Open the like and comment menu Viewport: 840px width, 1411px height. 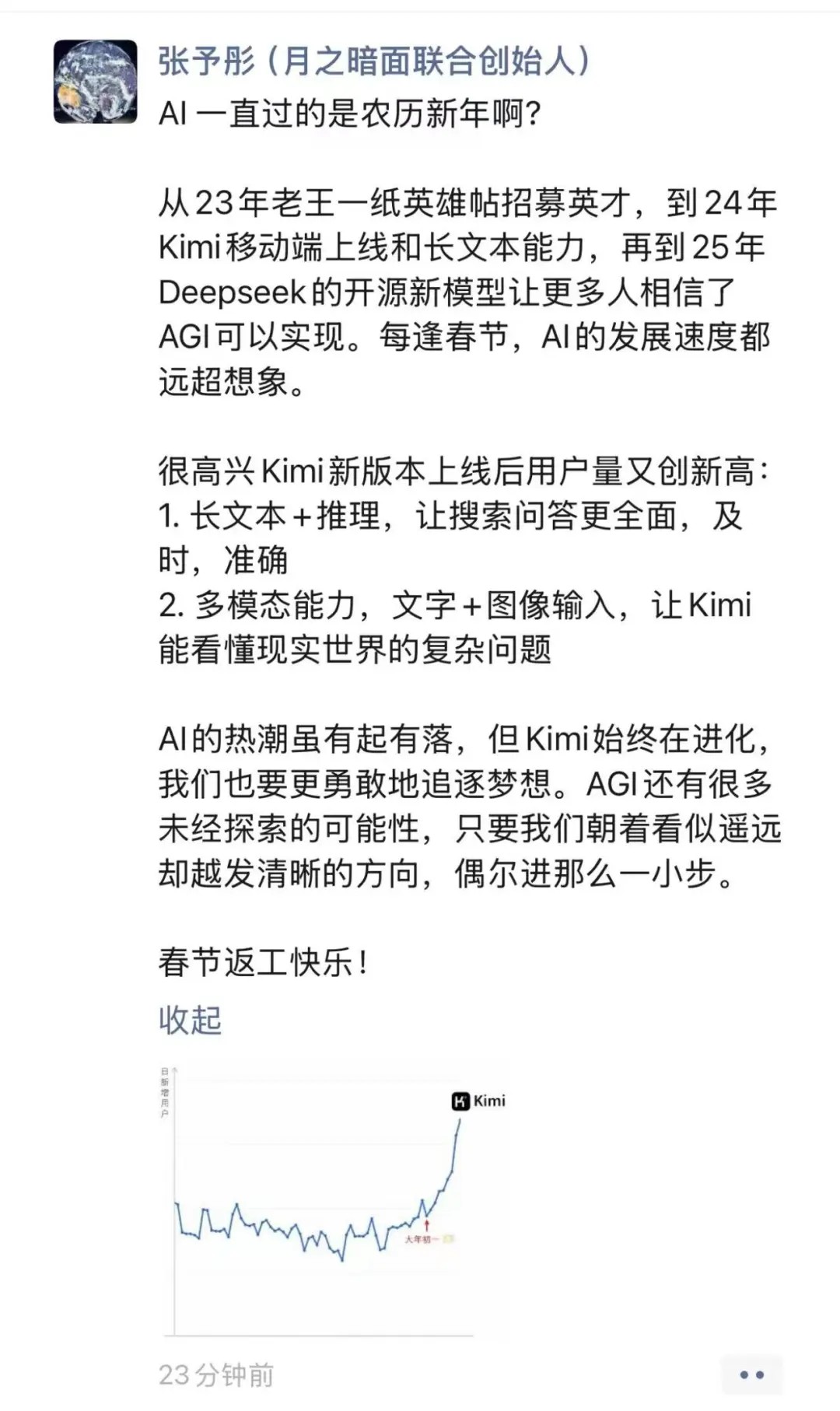[751, 1374]
